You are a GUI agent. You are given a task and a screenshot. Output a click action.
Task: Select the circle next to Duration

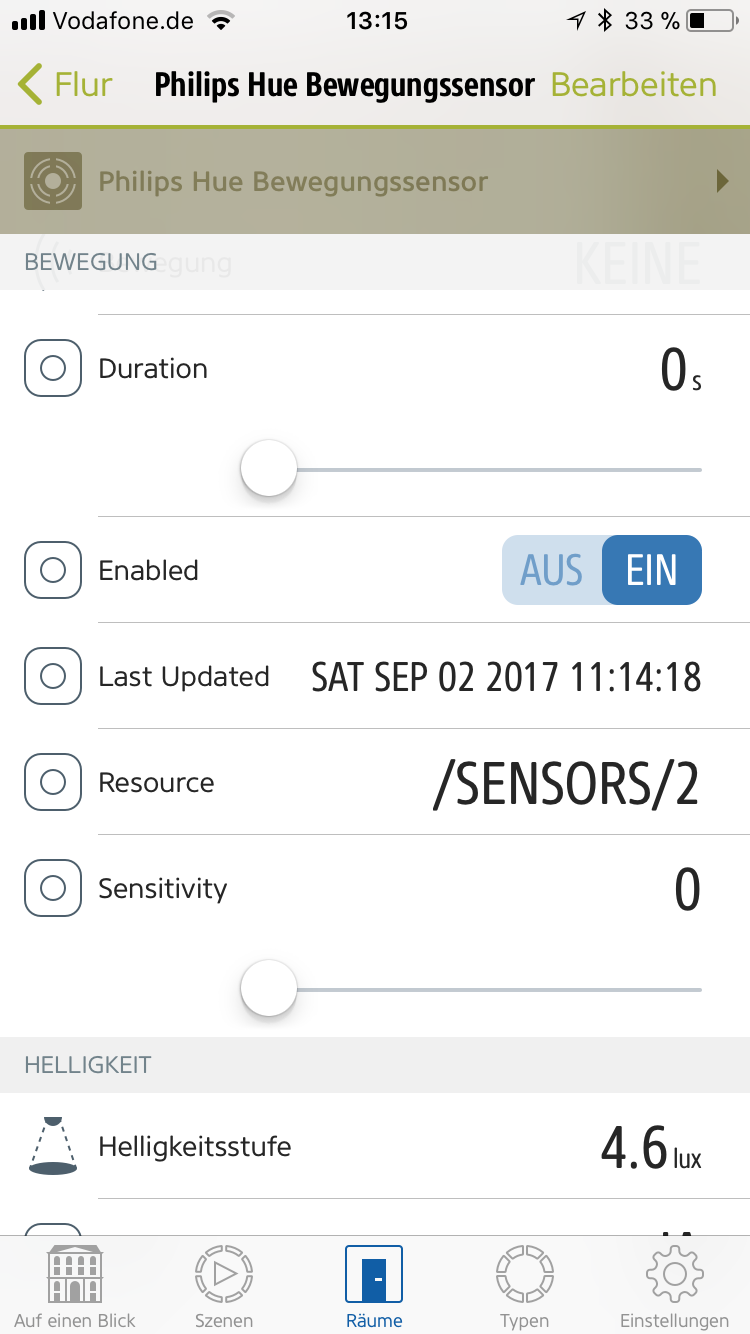(x=53, y=368)
